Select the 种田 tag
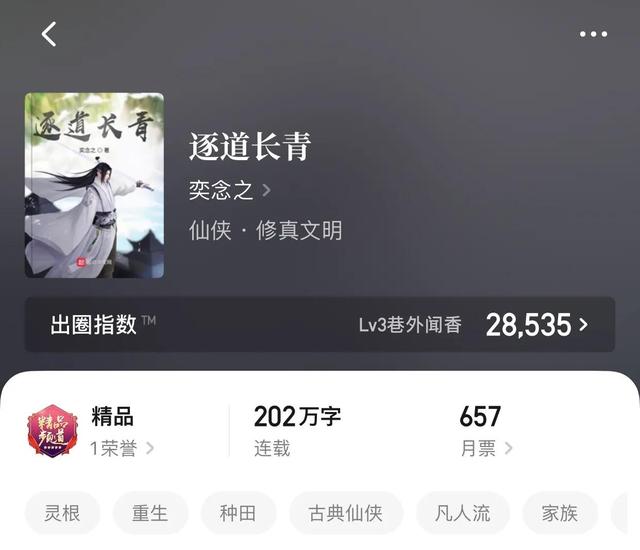 (238, 513)
